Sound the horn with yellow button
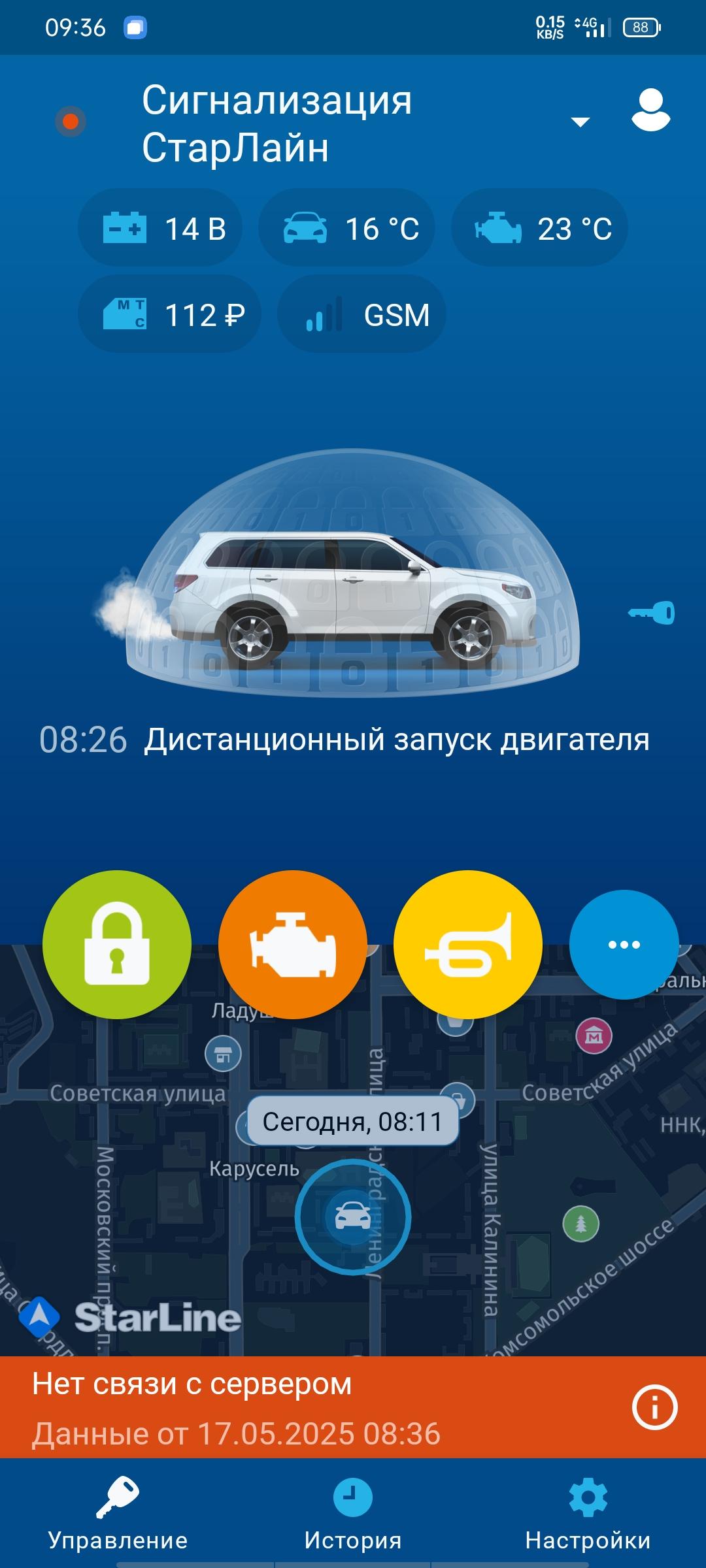The image size is (706, 1568). (x=468, y=944)
